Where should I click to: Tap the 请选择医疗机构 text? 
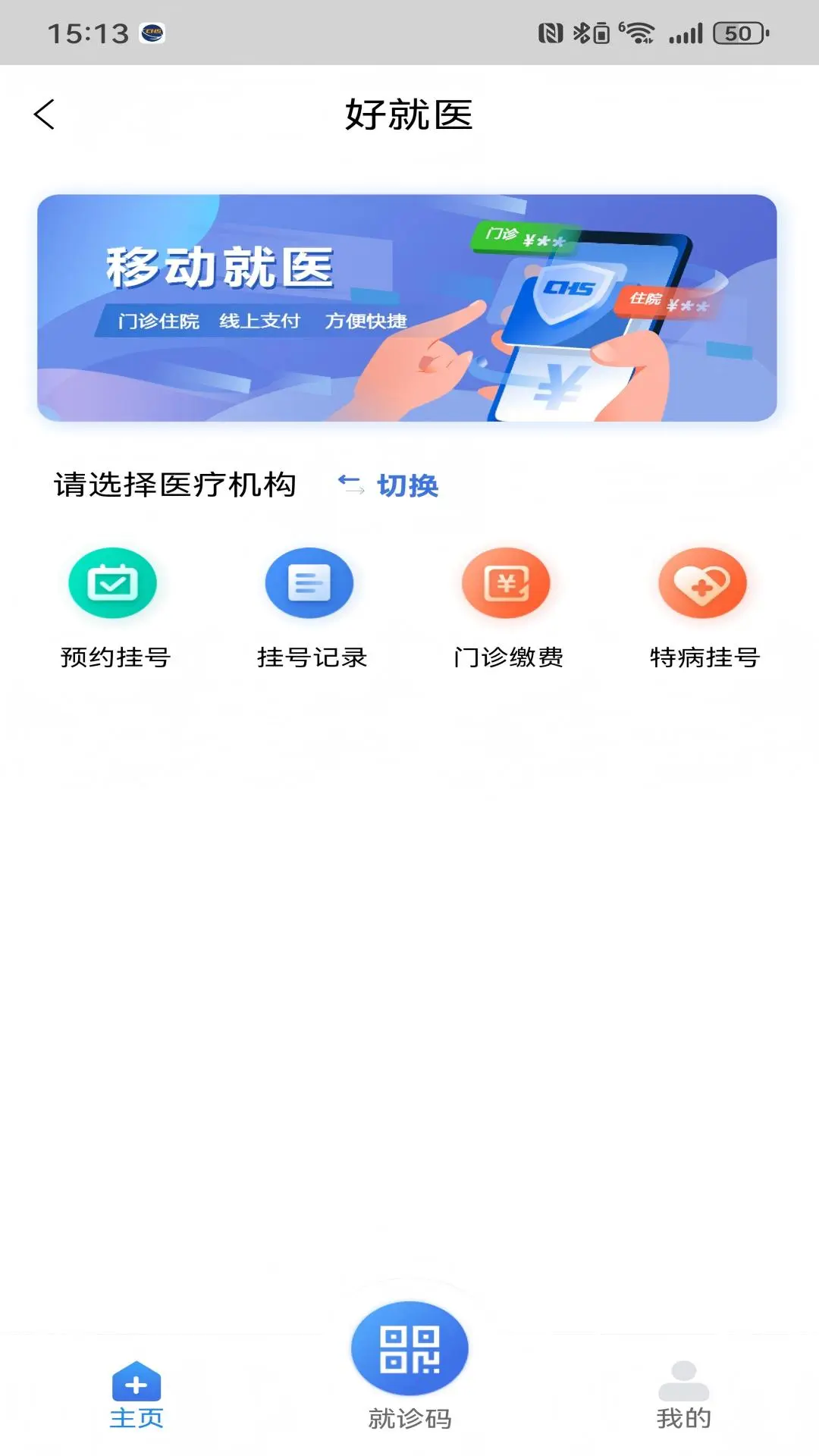pos(174,486)
